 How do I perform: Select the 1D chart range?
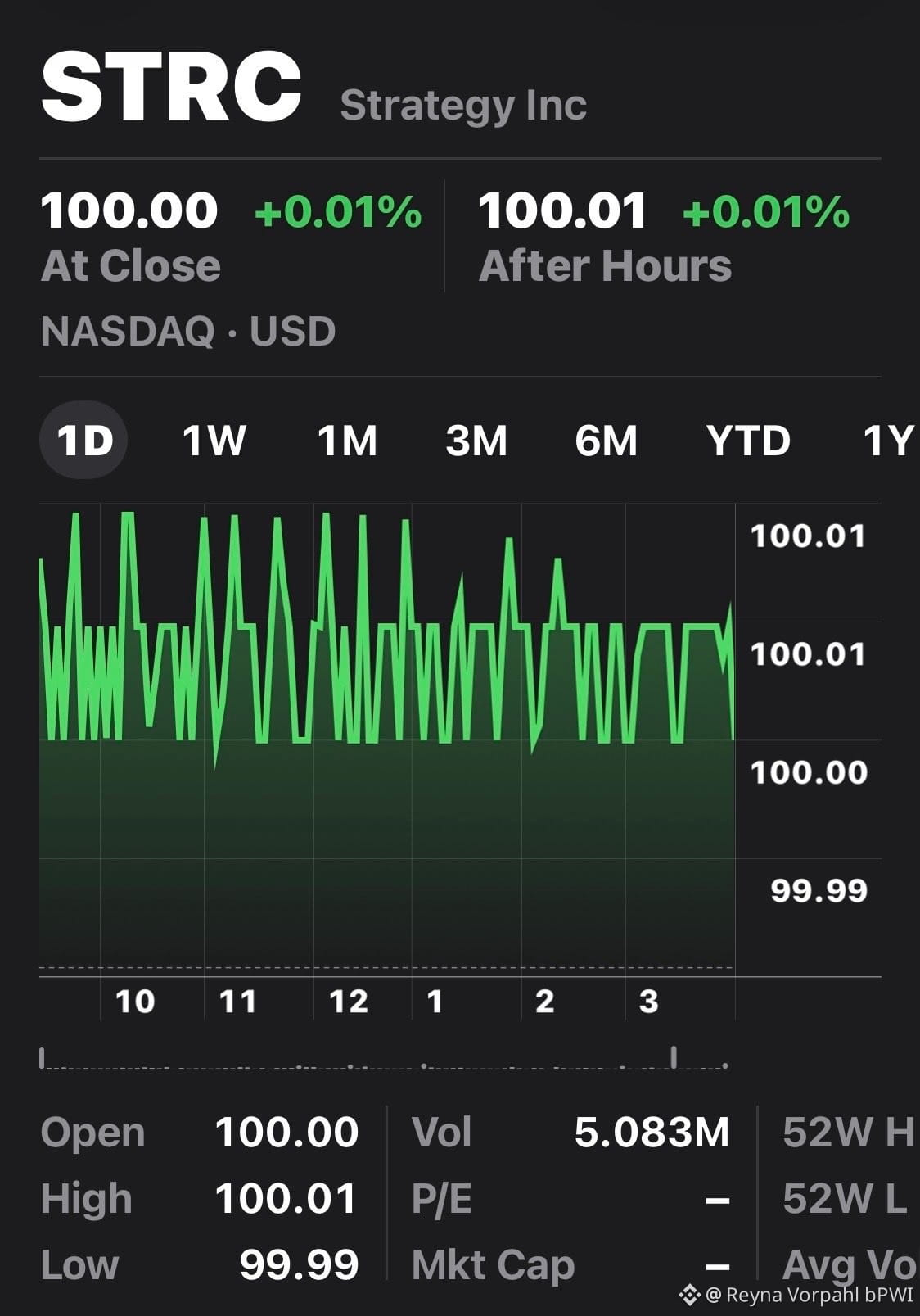pos(83,441)
